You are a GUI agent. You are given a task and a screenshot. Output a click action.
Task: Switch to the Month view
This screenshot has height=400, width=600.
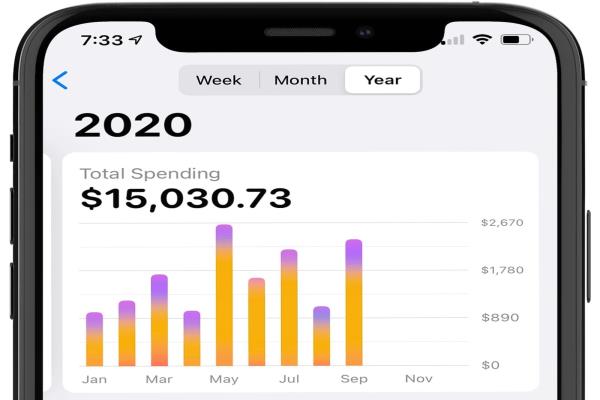[300, 80]
